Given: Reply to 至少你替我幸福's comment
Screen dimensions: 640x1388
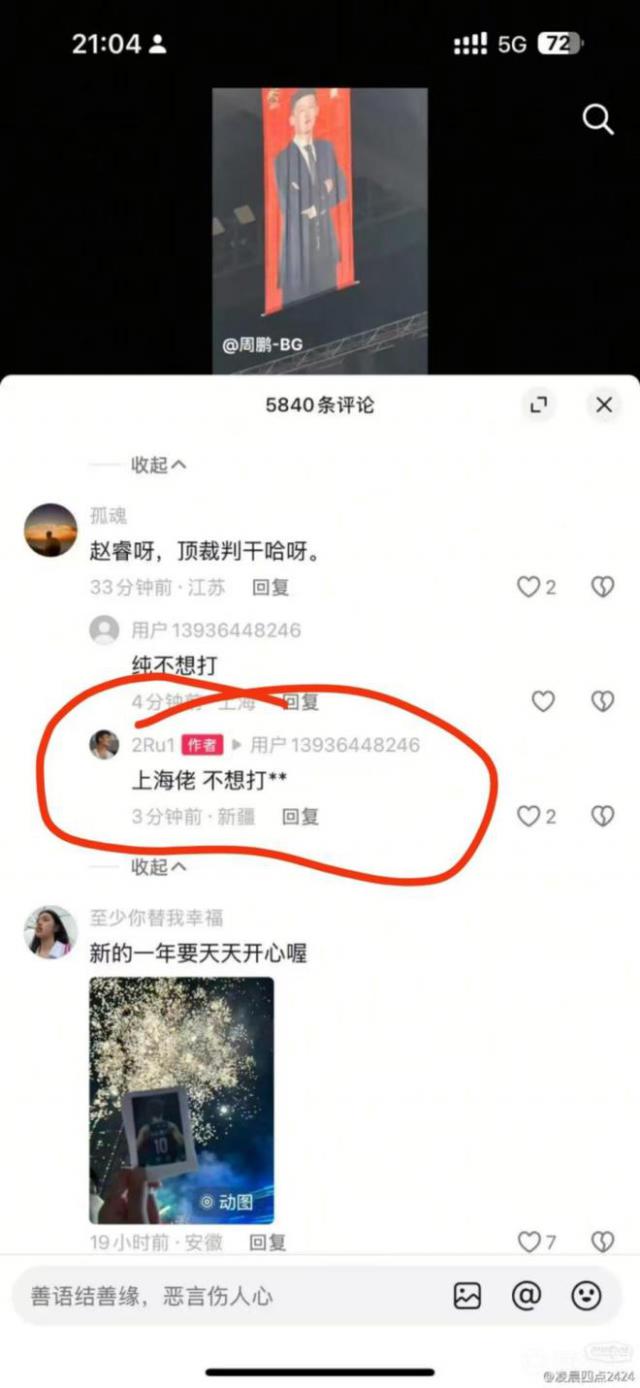Looking at the screenshot, I should (x=267, y=1243).
